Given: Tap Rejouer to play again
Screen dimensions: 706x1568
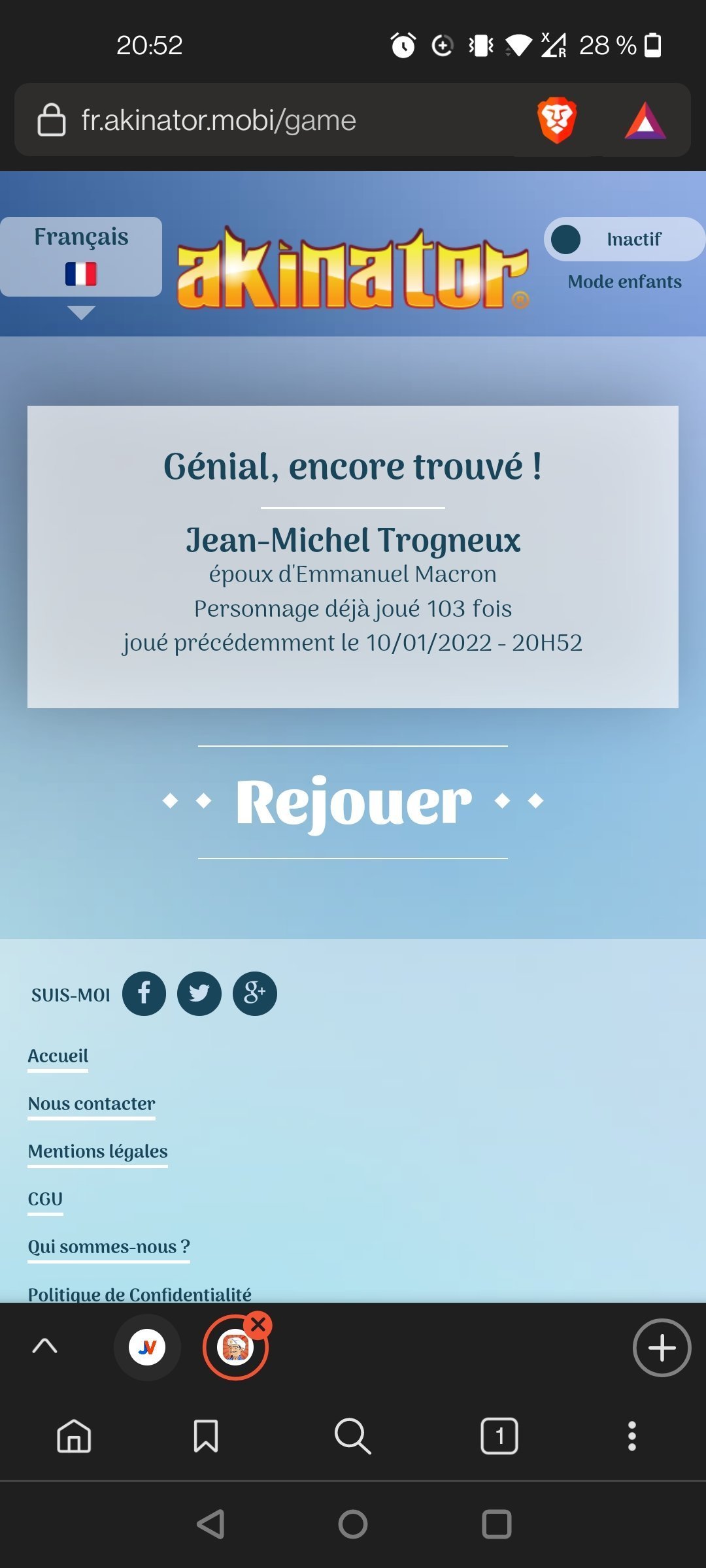Looking at the screenshot, I should coord(353,802).
